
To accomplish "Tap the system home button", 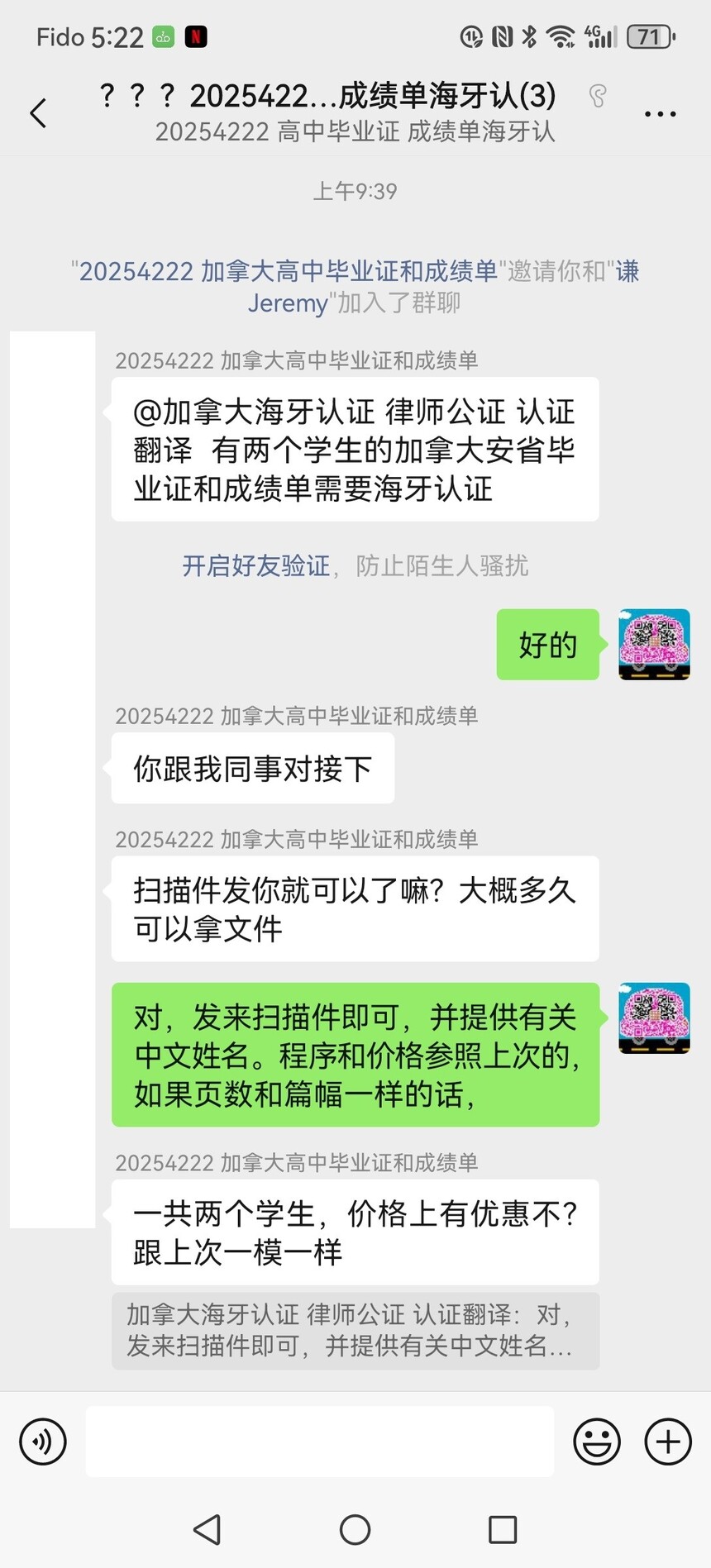I will pyautogui.click(x=355, y=1530).
